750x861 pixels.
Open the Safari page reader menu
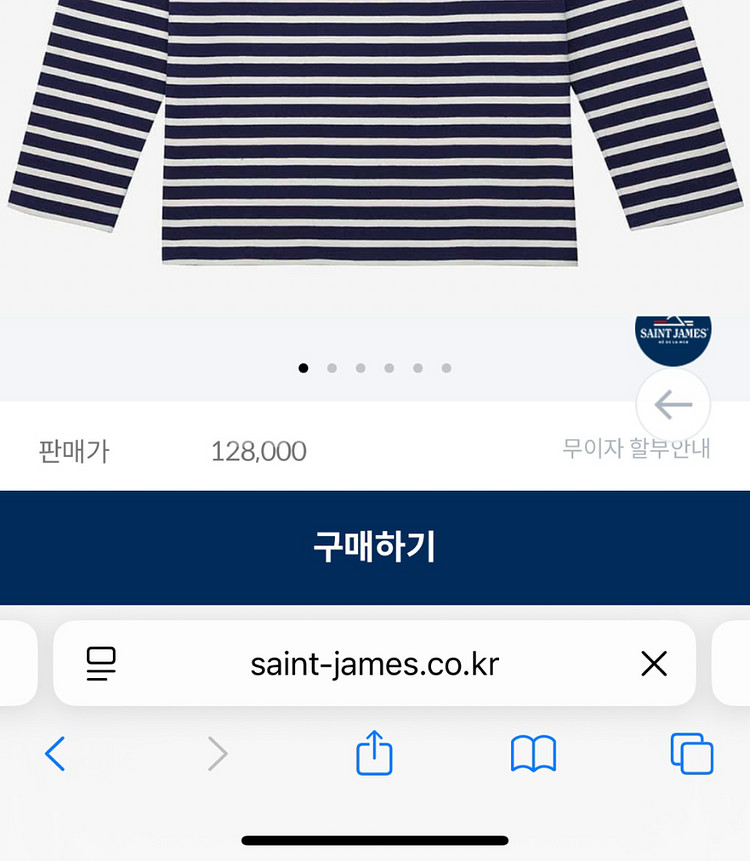101,663
